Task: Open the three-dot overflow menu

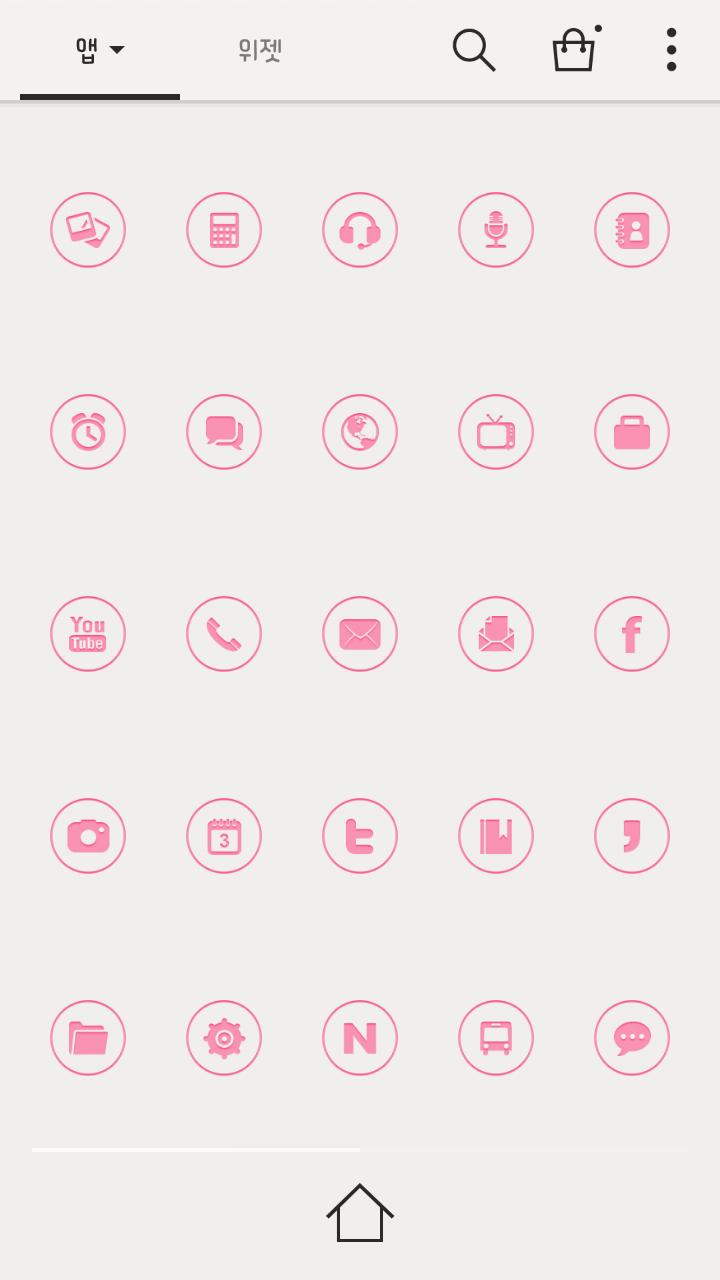Action: tap(671, 49)
